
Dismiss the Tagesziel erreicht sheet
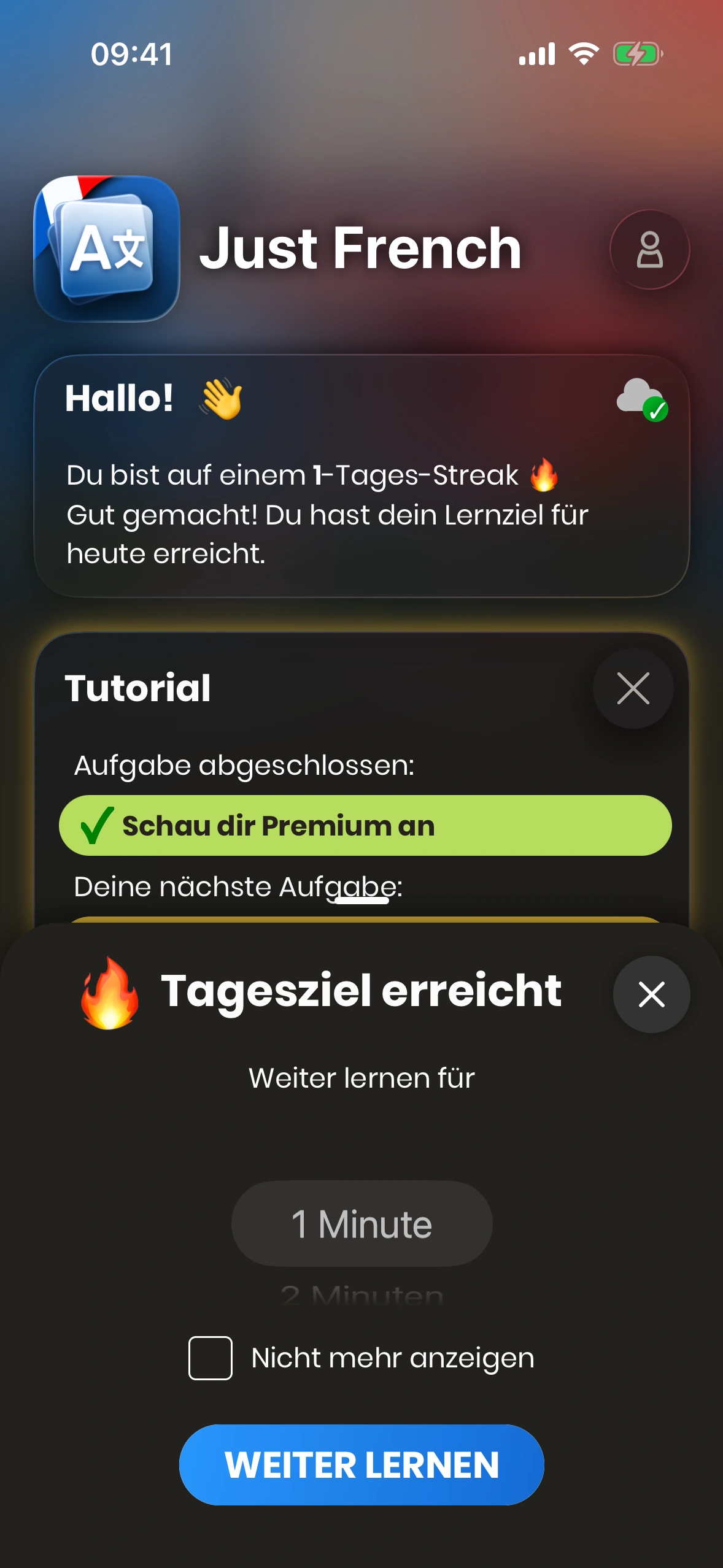point(651,994)
